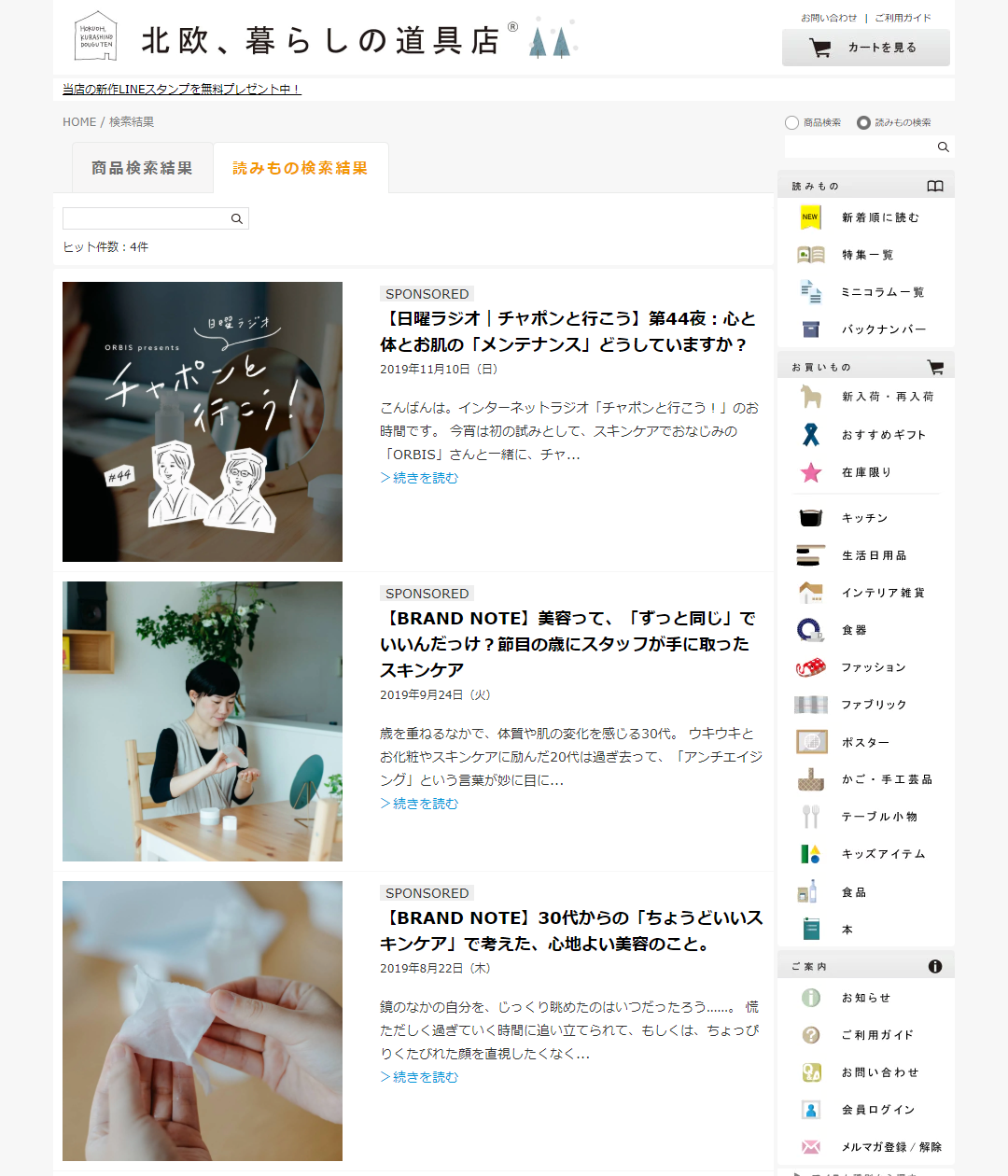Viewport: 1008px width, 1176px height.
Task: Open the LINEスタンプ無料プレゼント link
Action: [x=182, y=89]
